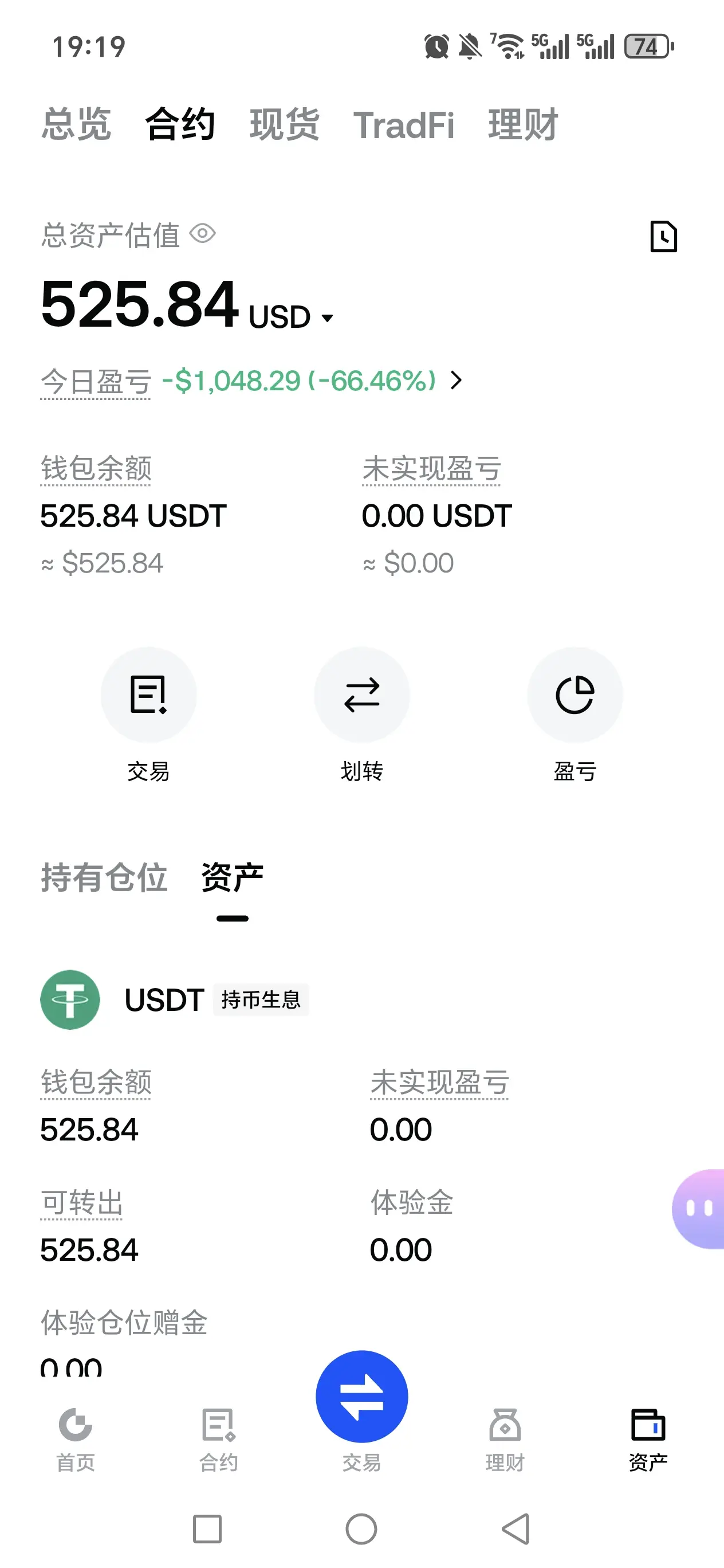Image resolution: width=724 pixels, height=1568 pixels.
Task: Open the history records icon
Action: coord(663,236)
